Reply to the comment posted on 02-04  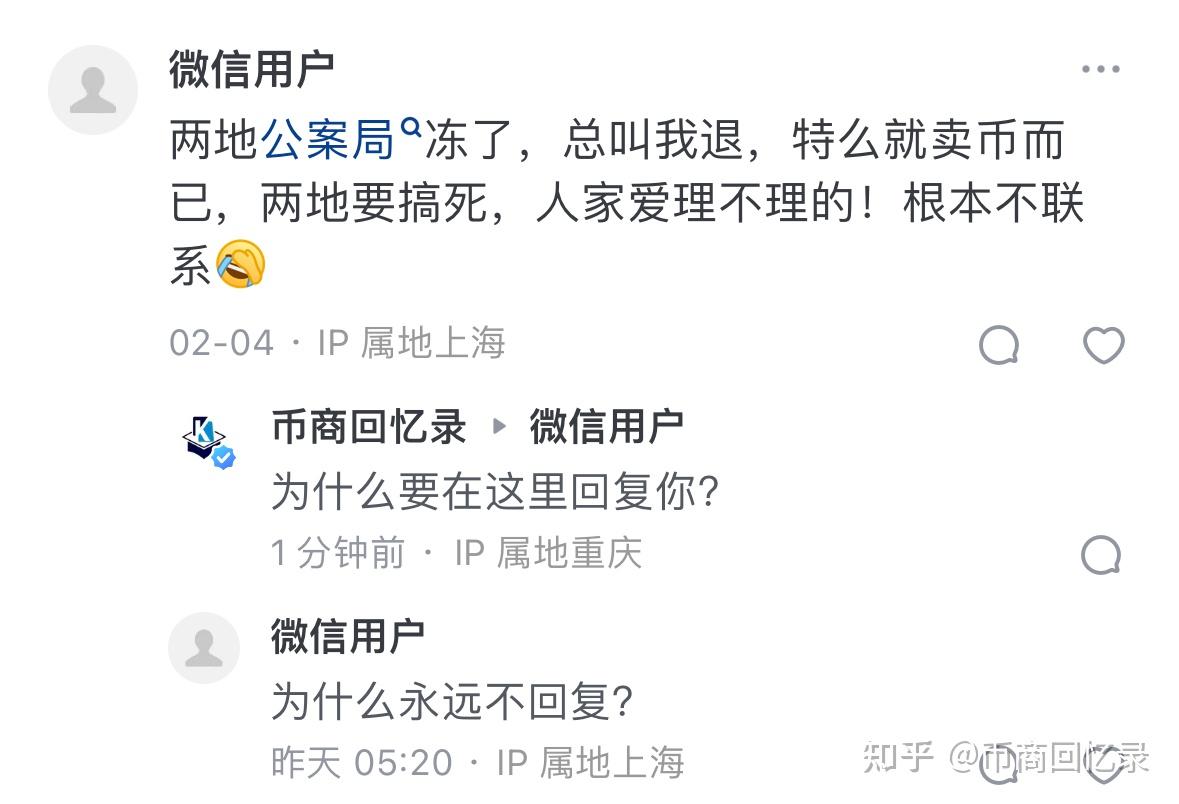tap(998, 346)
